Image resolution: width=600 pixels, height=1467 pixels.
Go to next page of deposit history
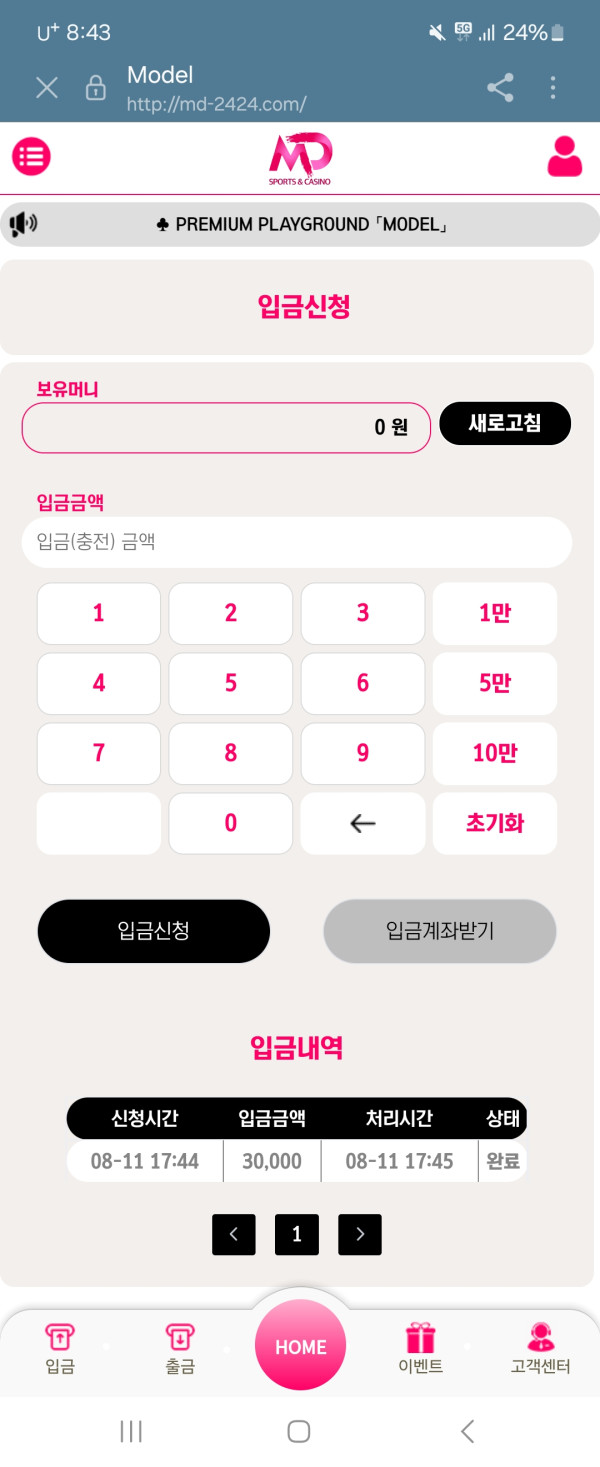click(360, 1234)
